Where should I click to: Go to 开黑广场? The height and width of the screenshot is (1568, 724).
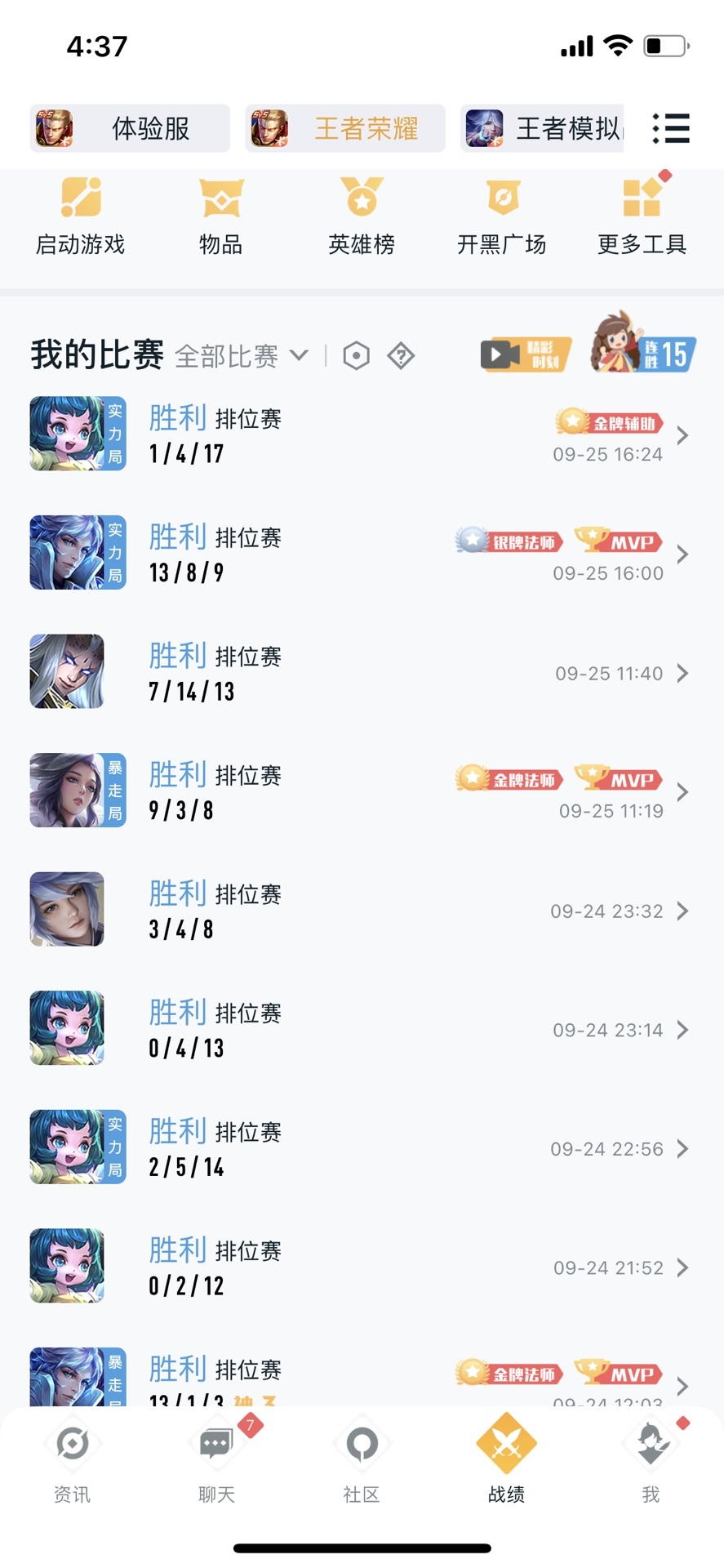click(x=501, y=216)
